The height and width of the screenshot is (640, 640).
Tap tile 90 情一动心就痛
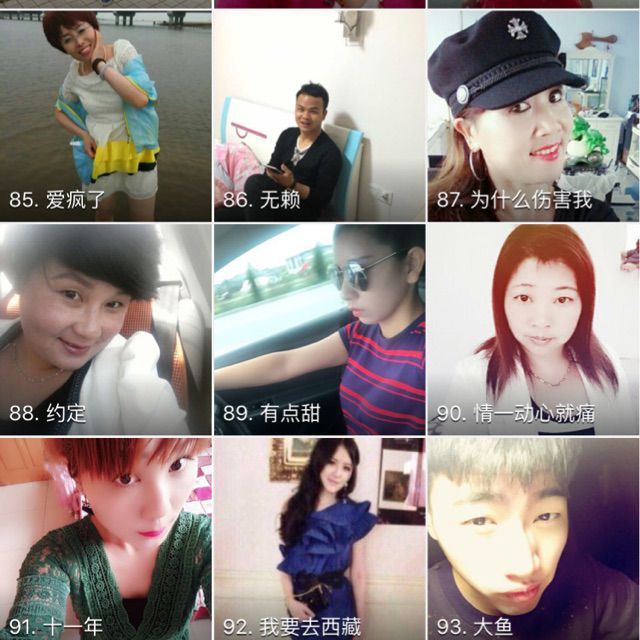tap(533, 329)
